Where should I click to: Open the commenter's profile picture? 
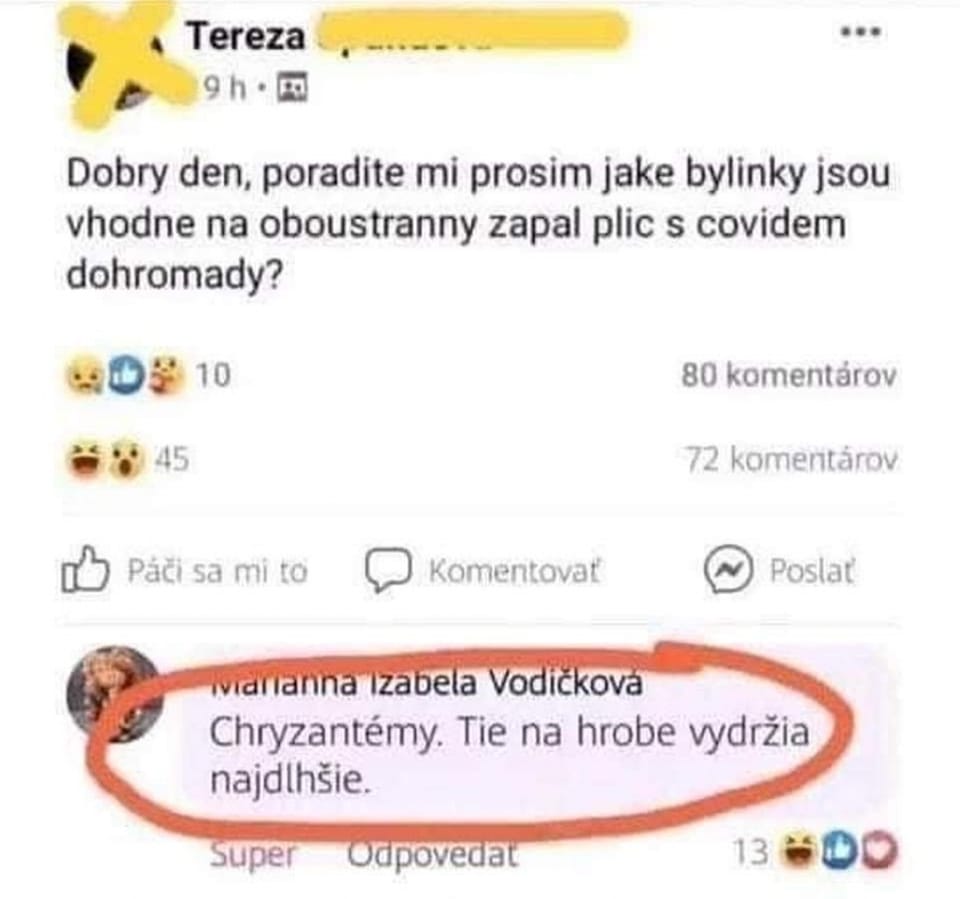pyautogui.click(x=115, y=693)
